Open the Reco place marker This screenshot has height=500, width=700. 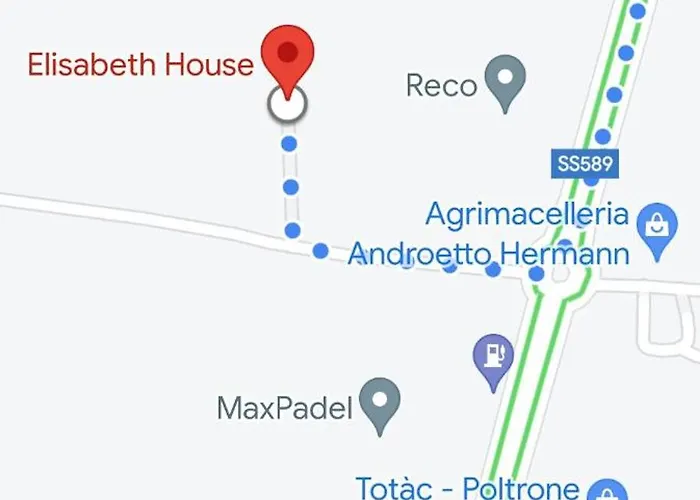(x=505, y=79)
